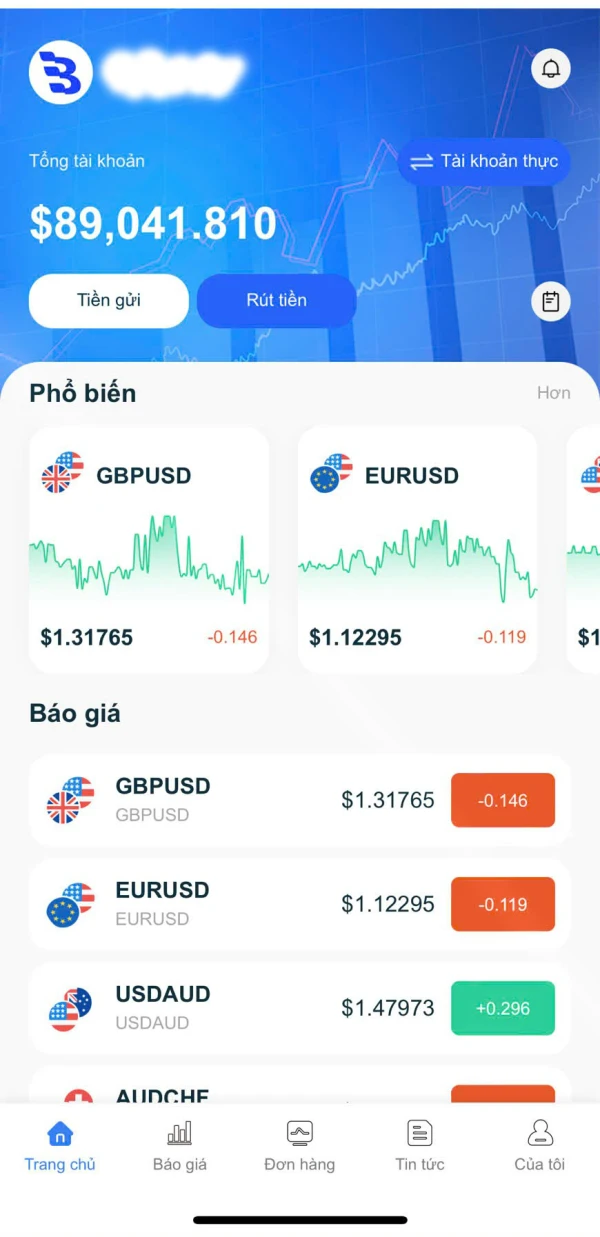Image resolution: width=600 pixels, height=1237 pixels.
Task: Tap the Tiền gửi deposit button
Action: (109, 301)
